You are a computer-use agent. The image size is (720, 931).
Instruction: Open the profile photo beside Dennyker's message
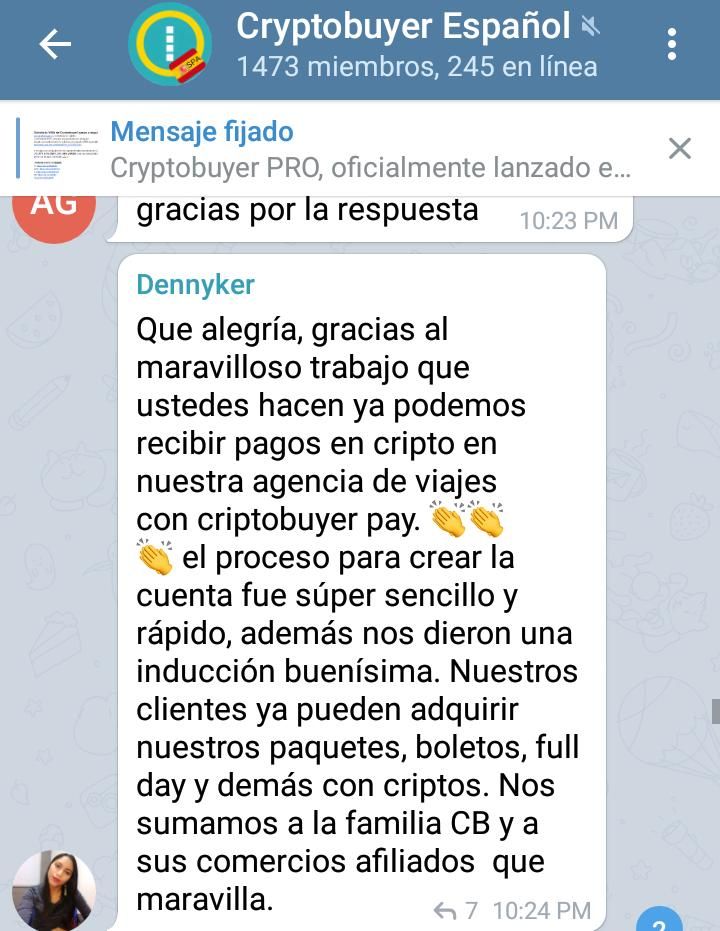click(x=54, y=892)
